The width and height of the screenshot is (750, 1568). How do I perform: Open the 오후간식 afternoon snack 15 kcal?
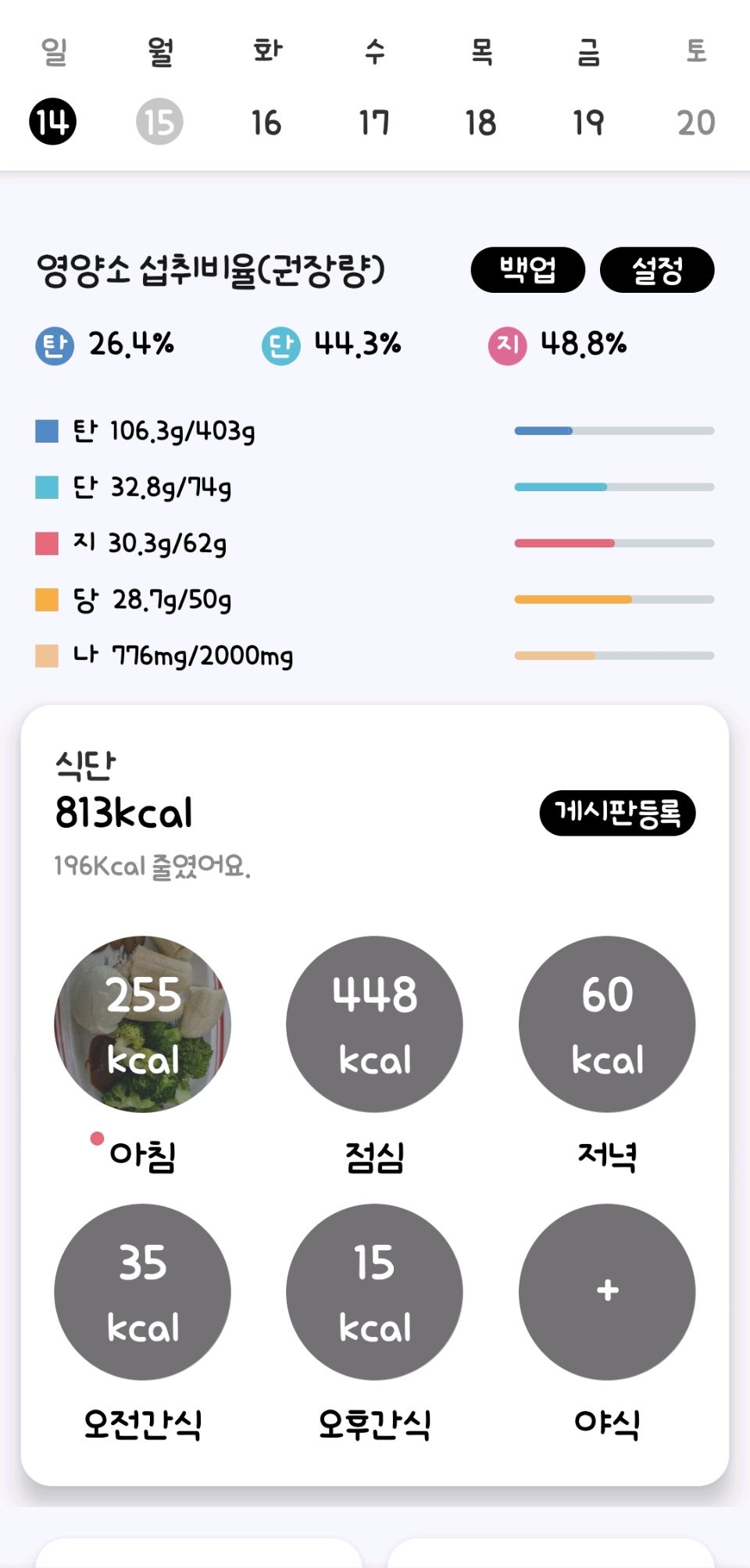374,1292
